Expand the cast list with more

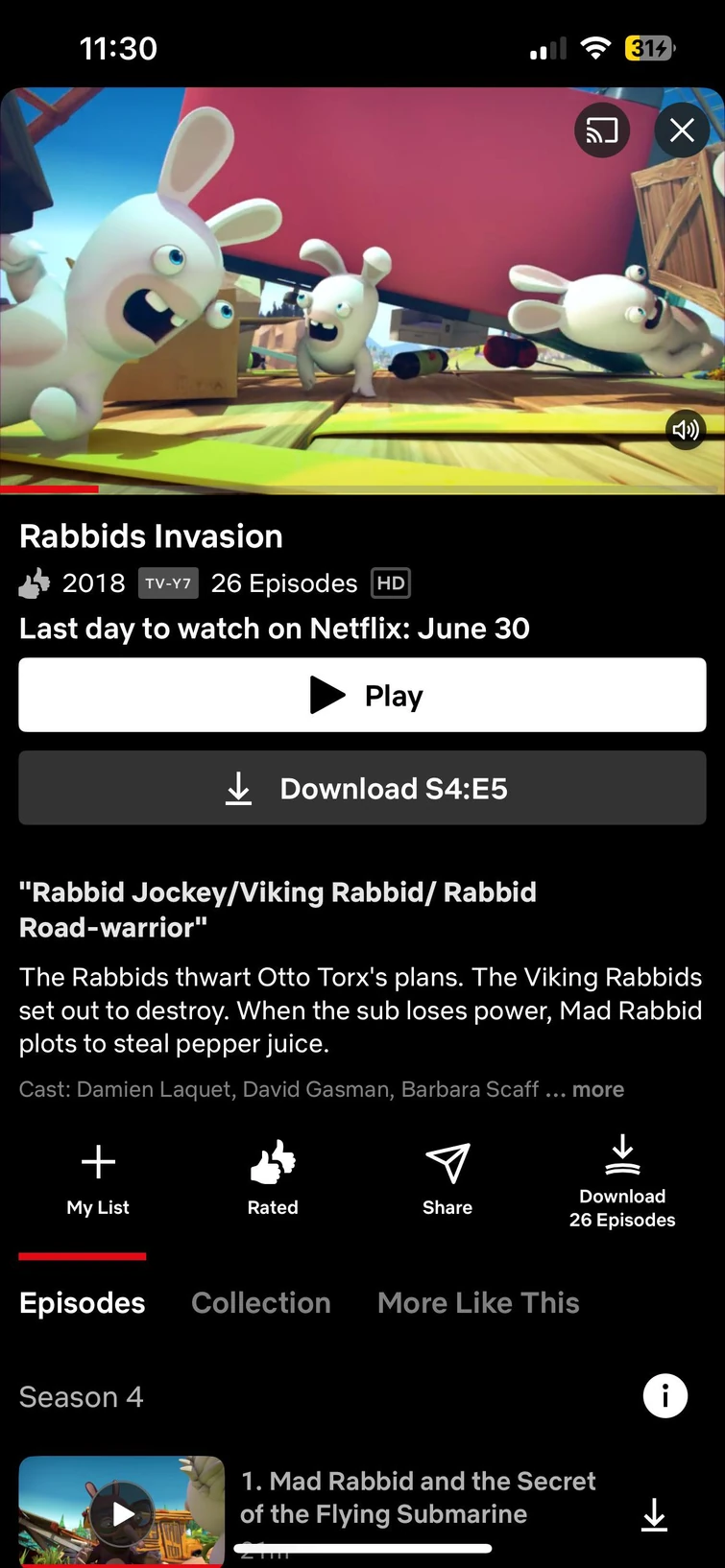(x=597, y=1089)
